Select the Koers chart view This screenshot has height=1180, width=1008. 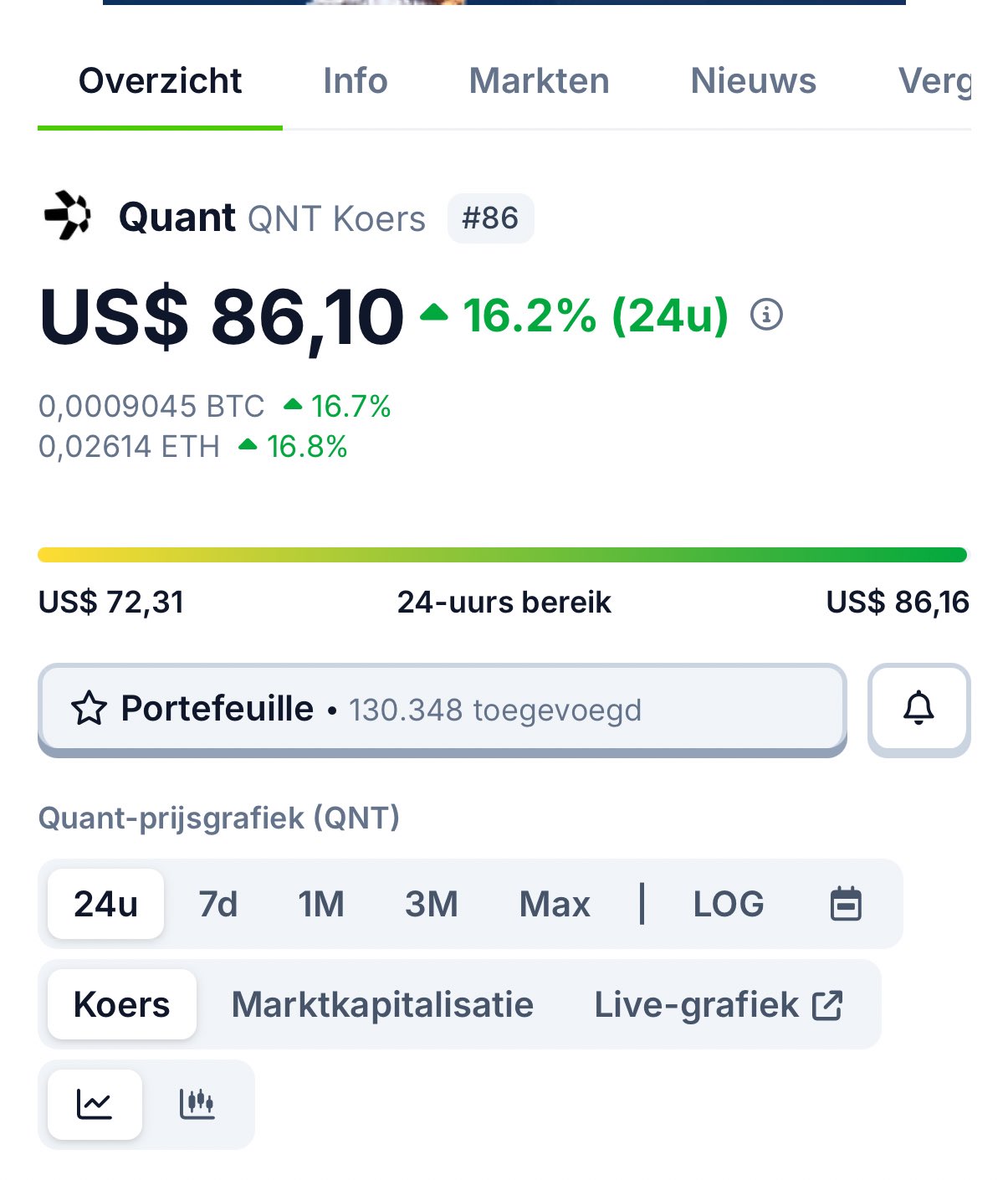[122, 1004]
